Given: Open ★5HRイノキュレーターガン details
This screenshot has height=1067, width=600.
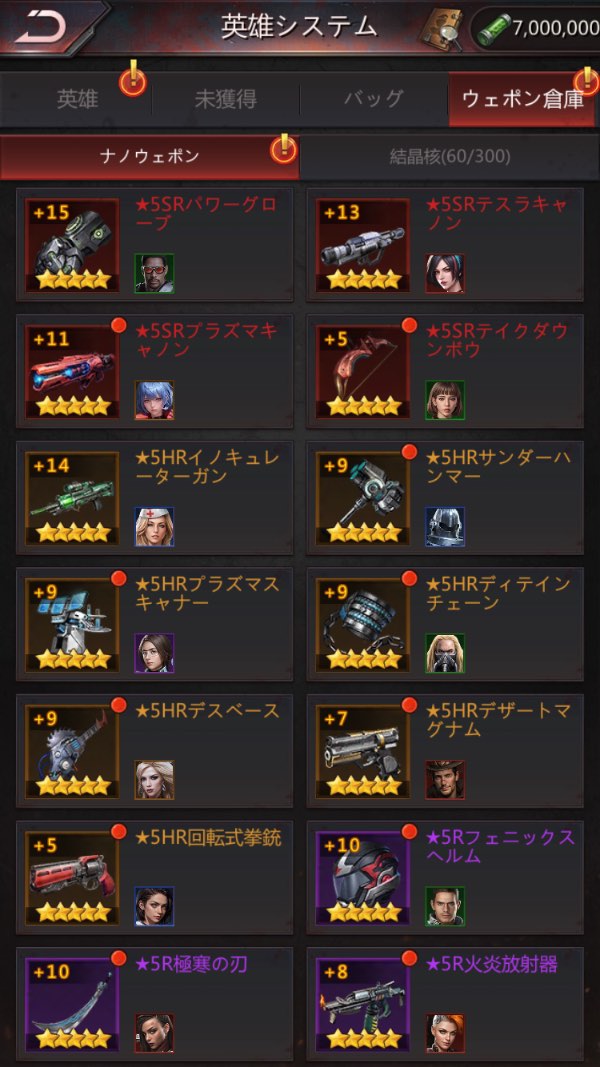Looking at the screenshot, I should 154,497.
